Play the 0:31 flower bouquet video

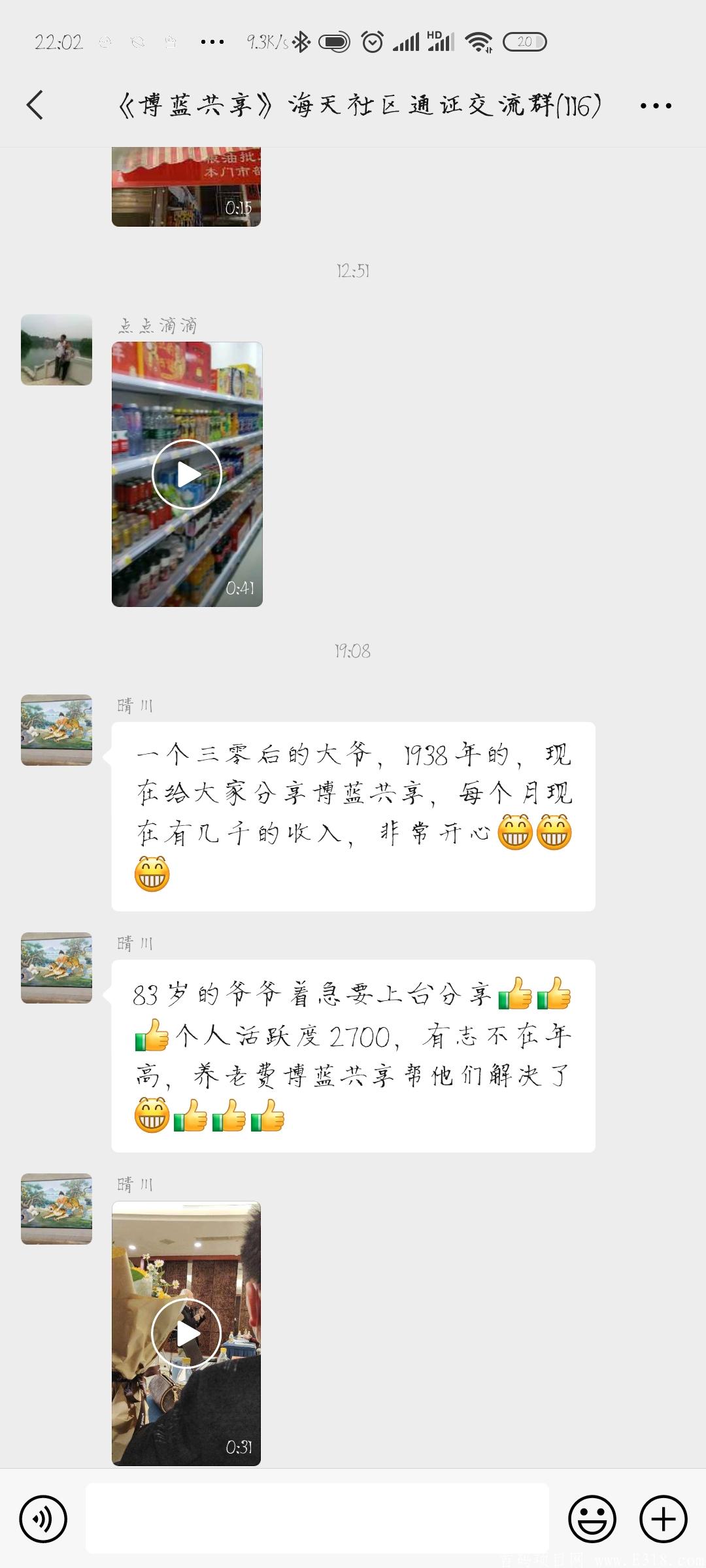(186, 1333)
